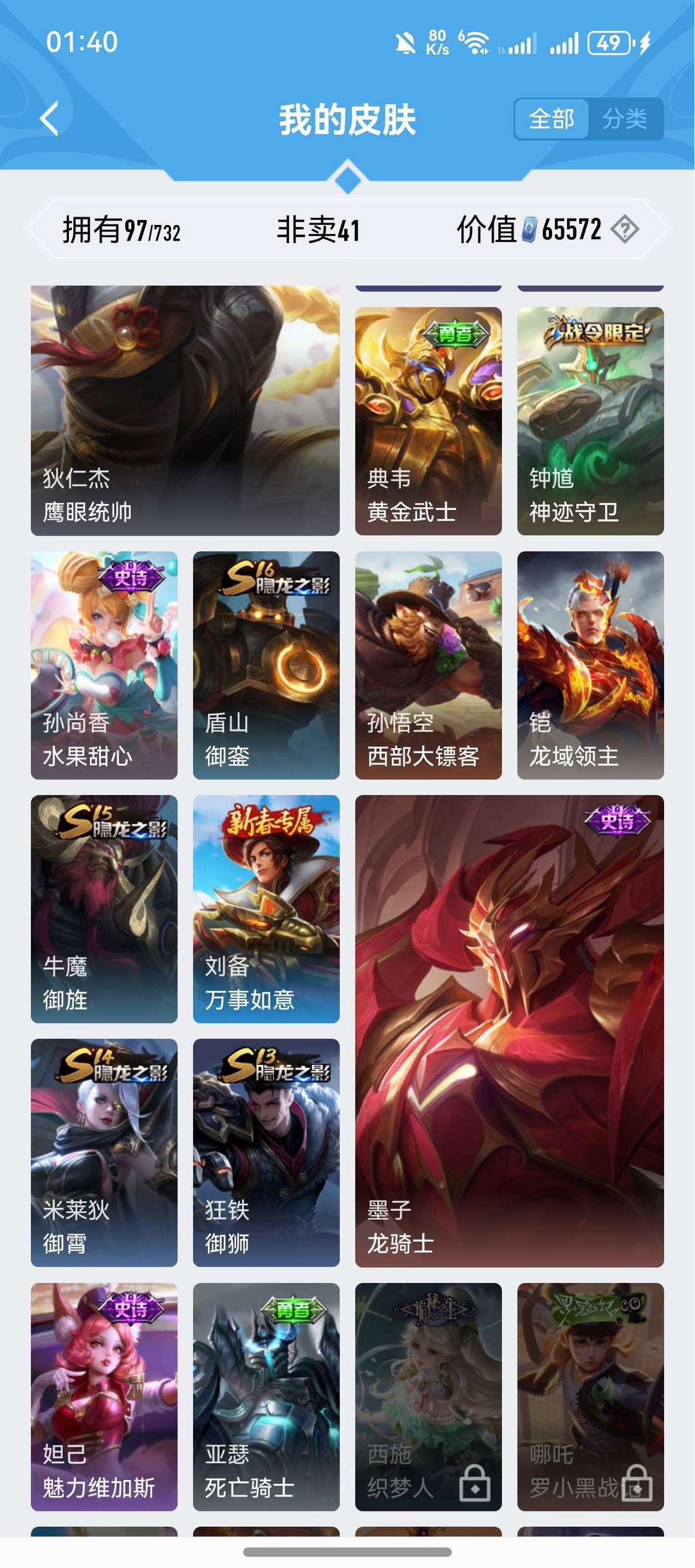Open the 孙悟空 西部大镖客 skin card

click(429, 665)
